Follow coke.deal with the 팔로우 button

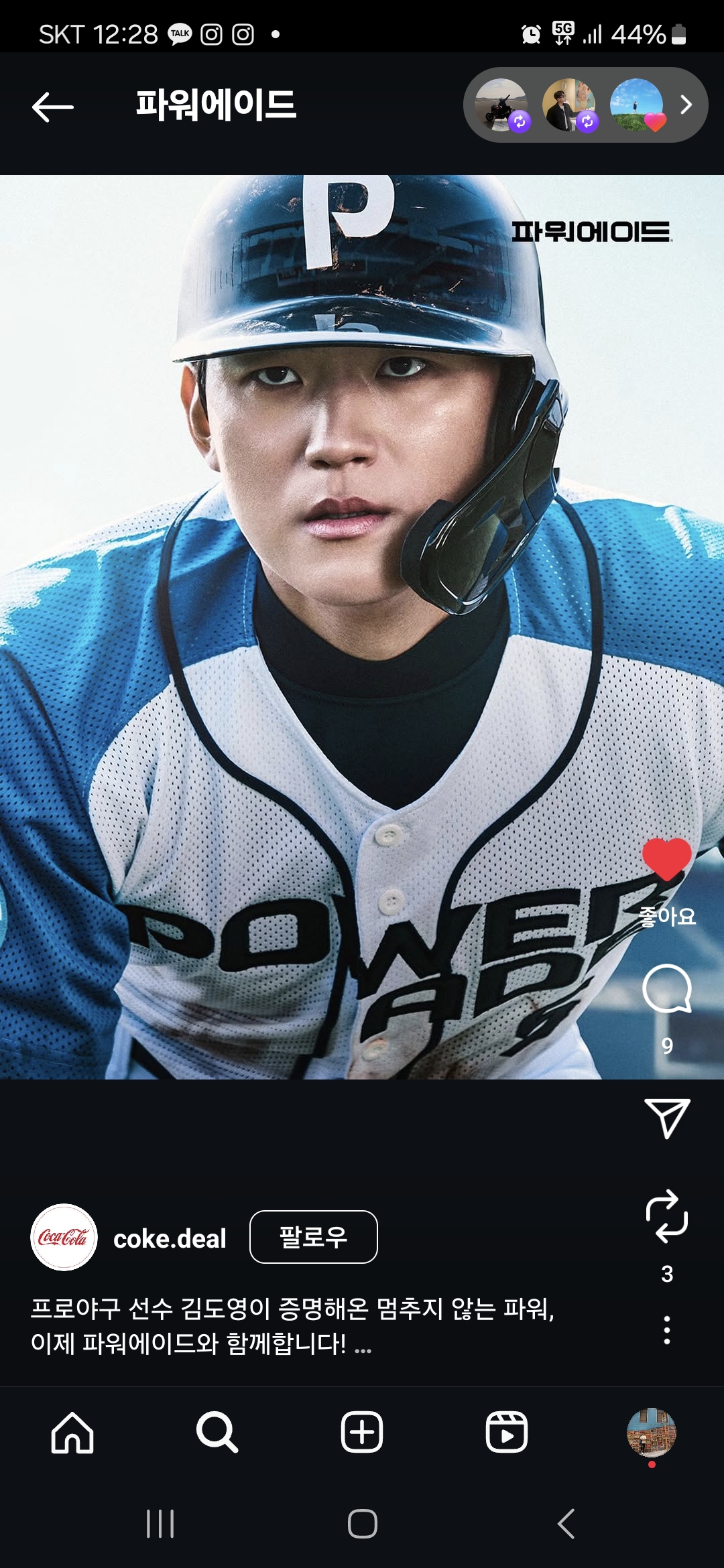pos(314,1237)
